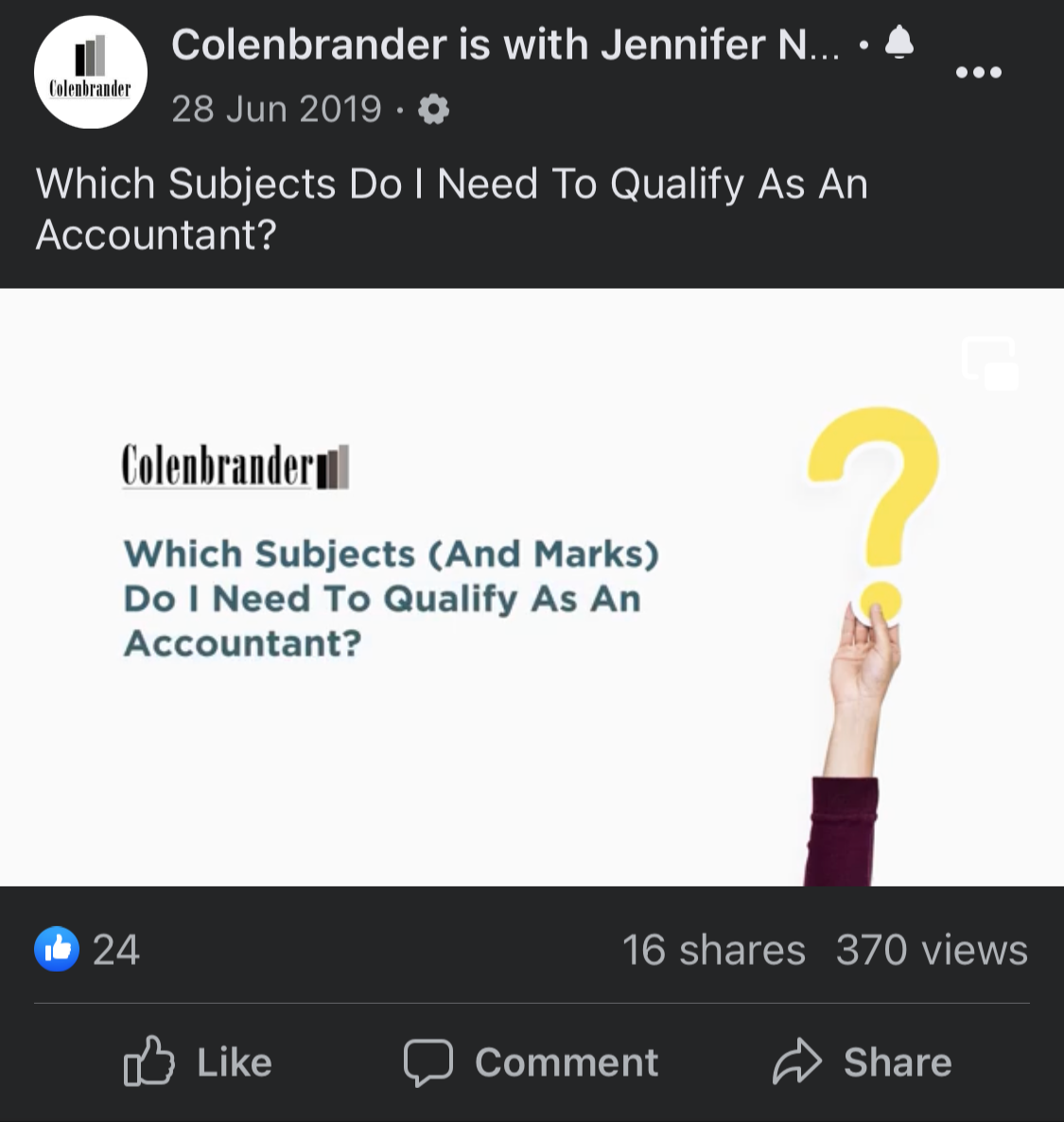Like the accountant subjects post

click(200, 1062)
